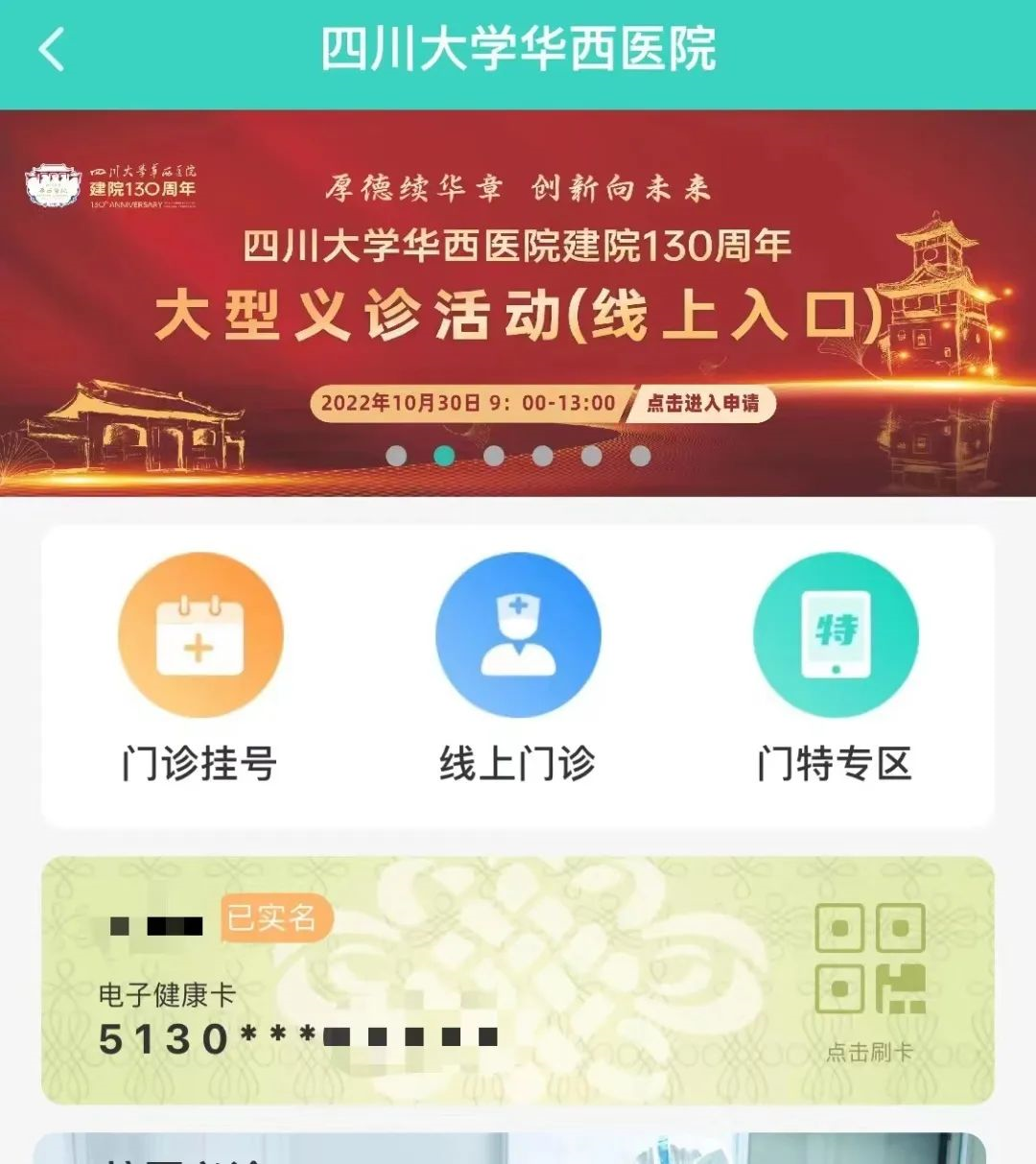The width and height of the screenshot is (1036, 1164).
Task: Jump to the last banner page dot
Action: [640, 456]
